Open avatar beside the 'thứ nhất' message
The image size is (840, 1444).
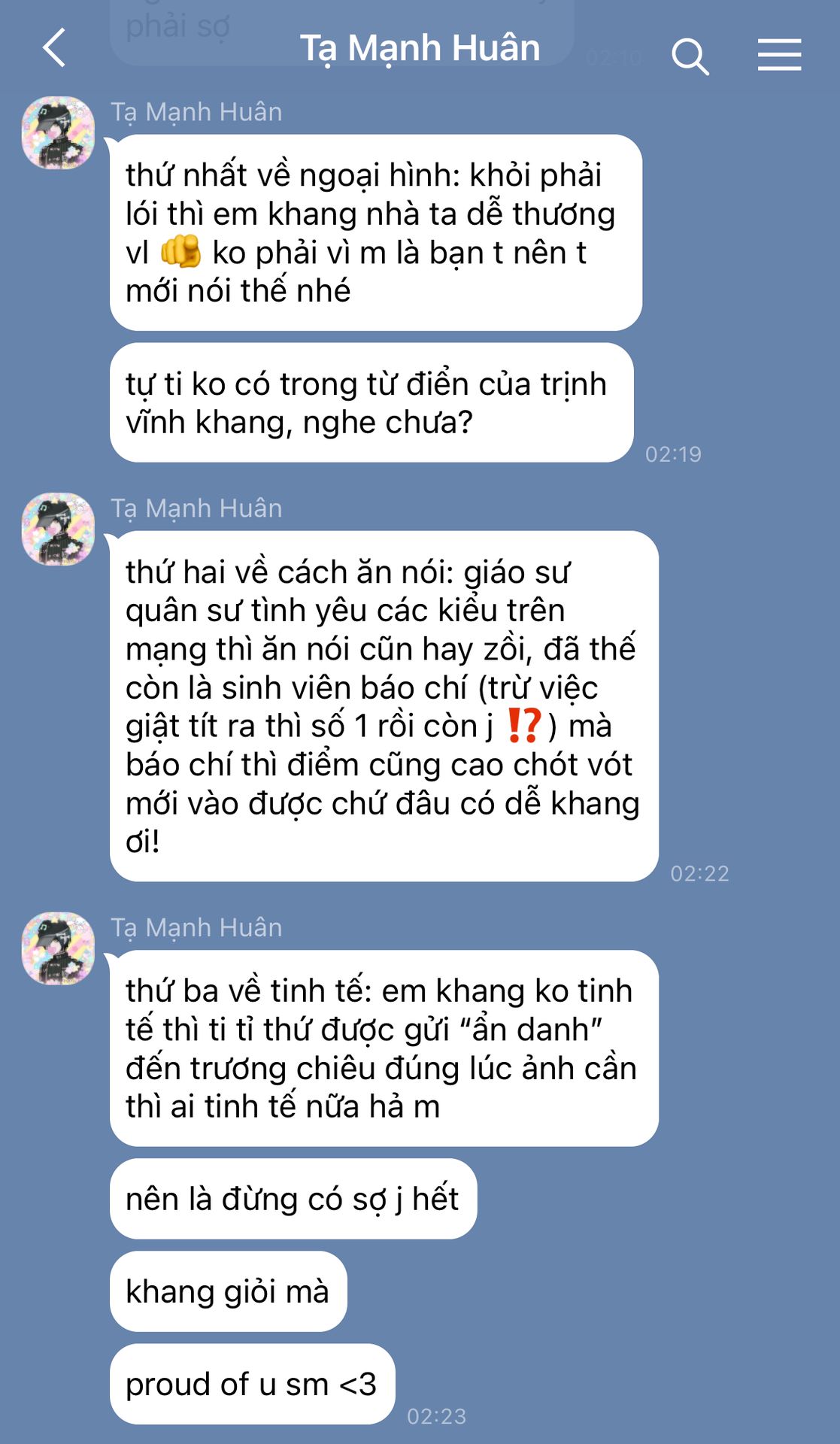point(59,133)
